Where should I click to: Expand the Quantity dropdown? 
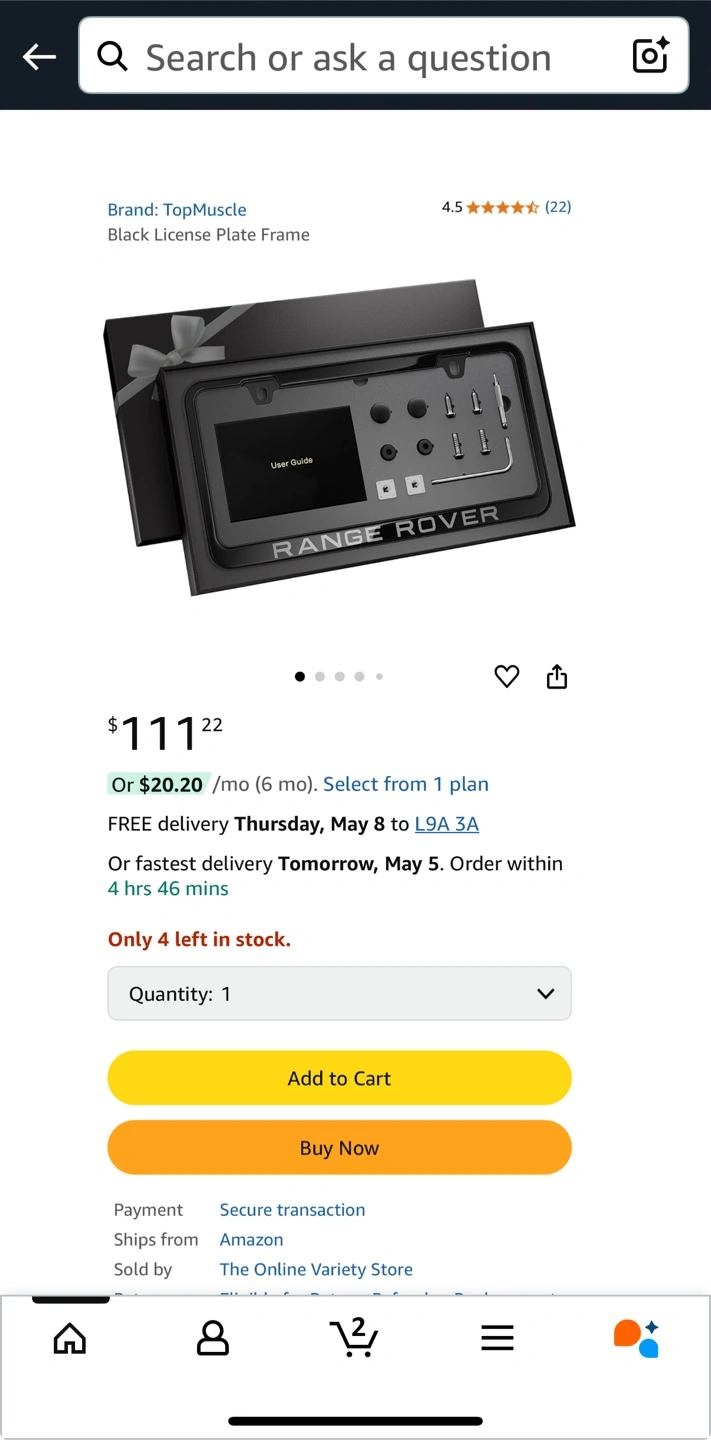tap(339, 993)
